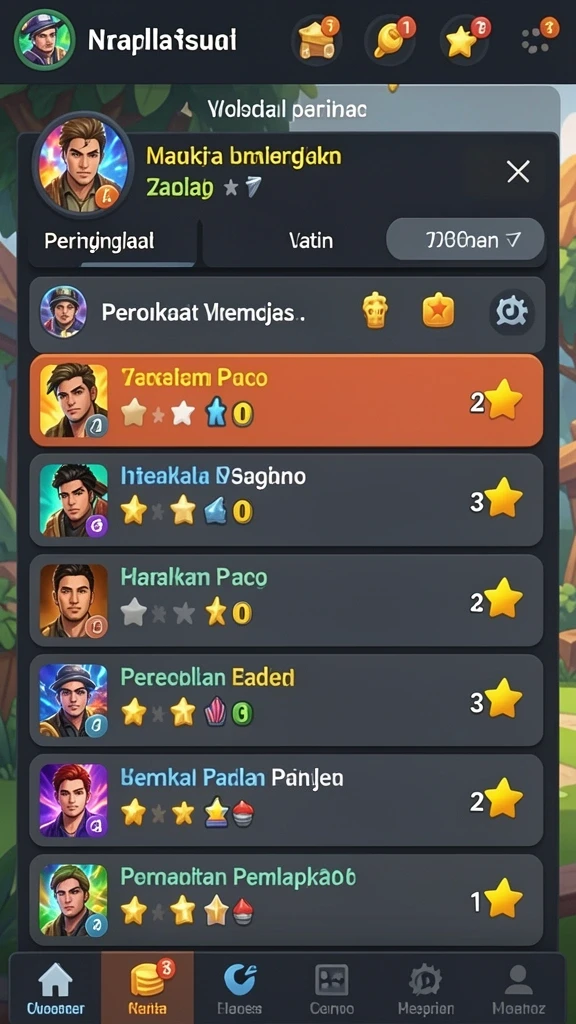The height and width of the screenshot is (1024, 576).
Task: Open the Nanta coins tab
Action: (148, 987)
